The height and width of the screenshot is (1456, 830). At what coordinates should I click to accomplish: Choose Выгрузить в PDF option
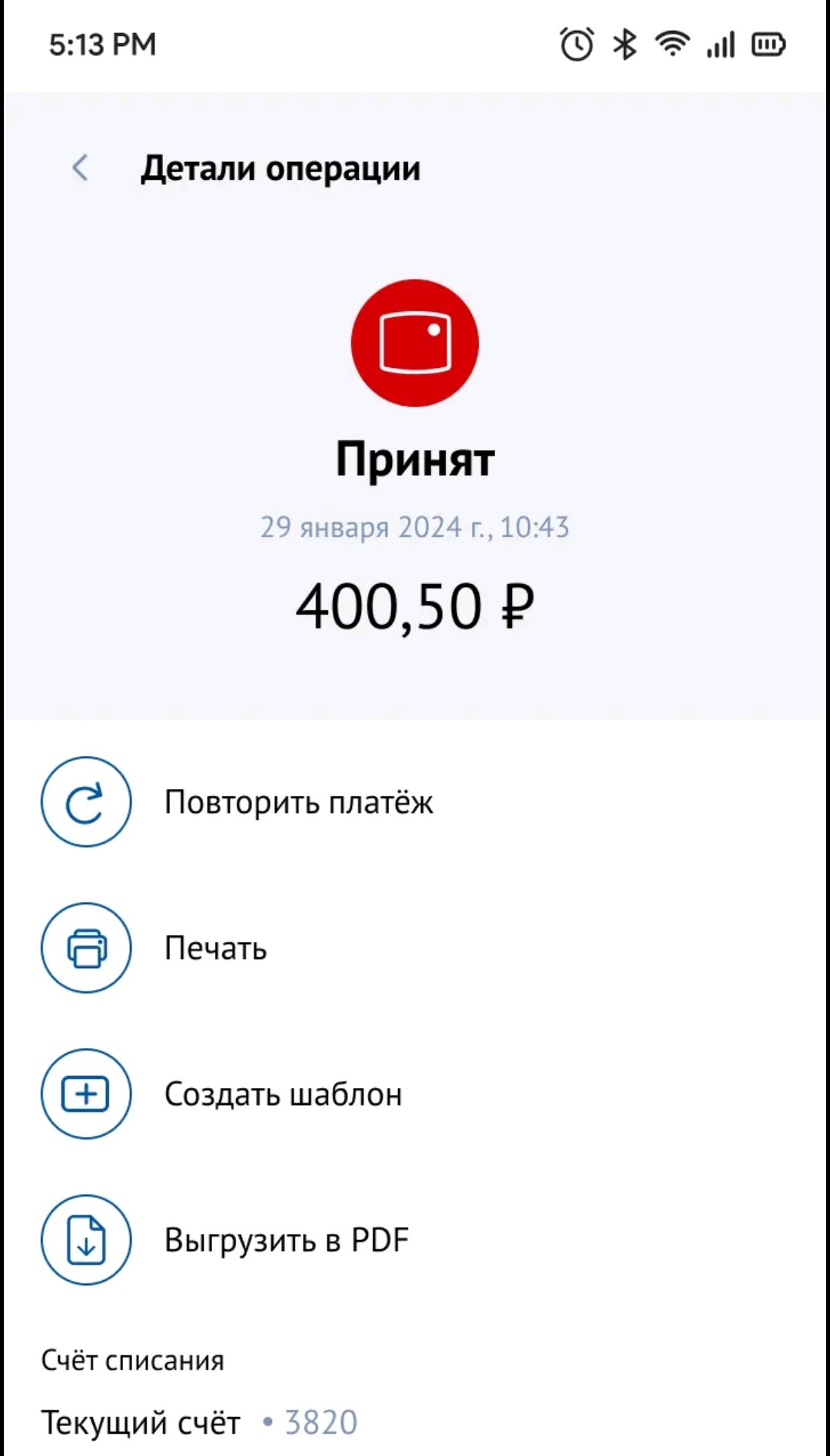[x=286, y=1240]
